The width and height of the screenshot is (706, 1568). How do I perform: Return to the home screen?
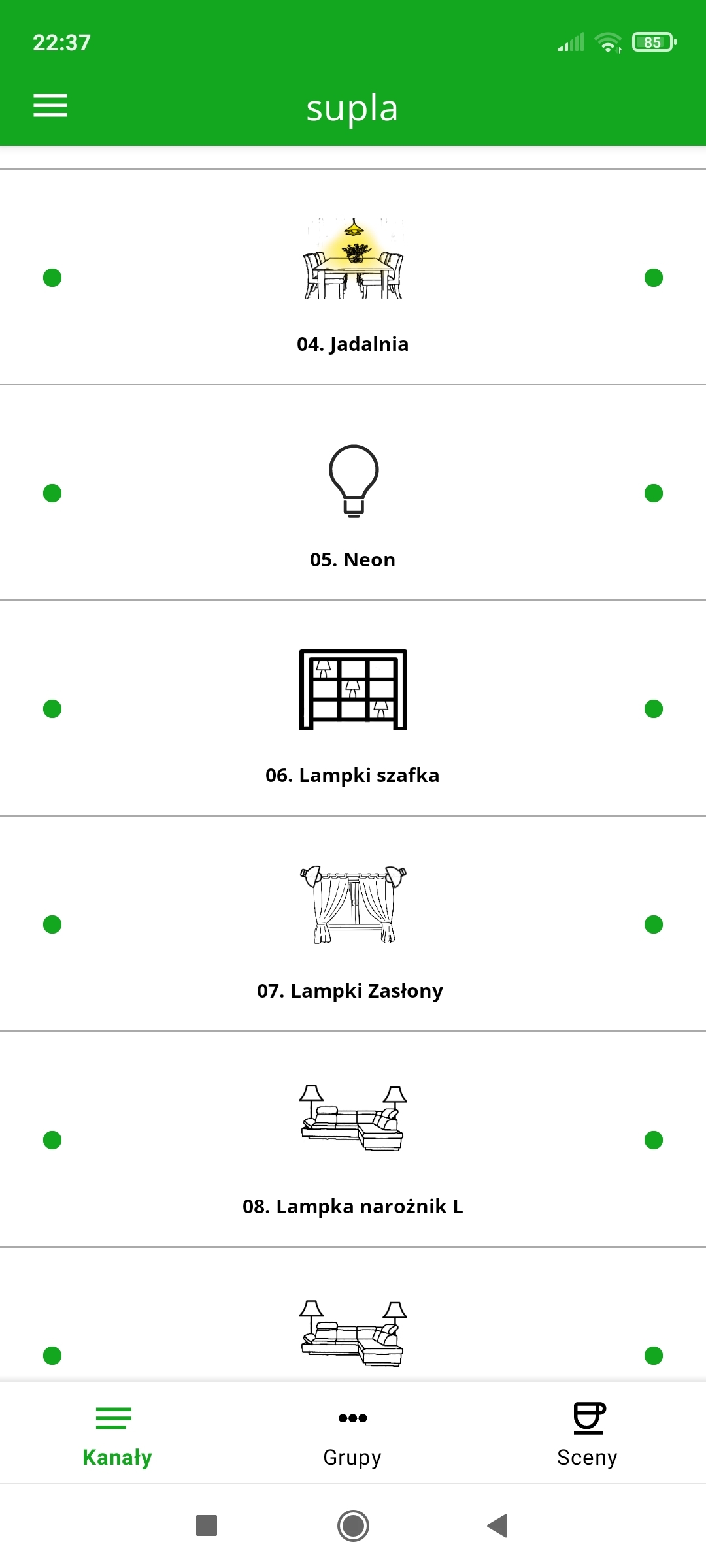tap(353, 1526)
